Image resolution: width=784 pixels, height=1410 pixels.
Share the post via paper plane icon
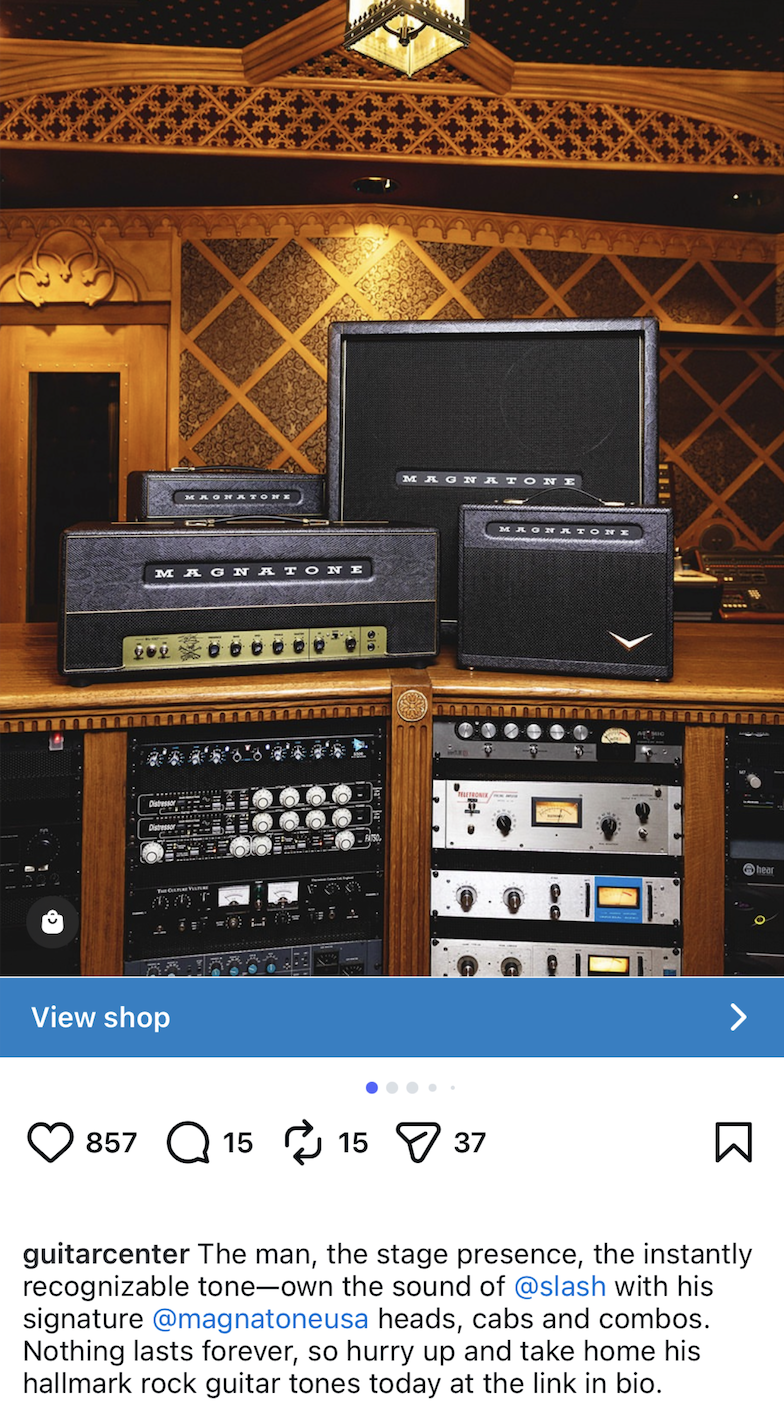418,1142
